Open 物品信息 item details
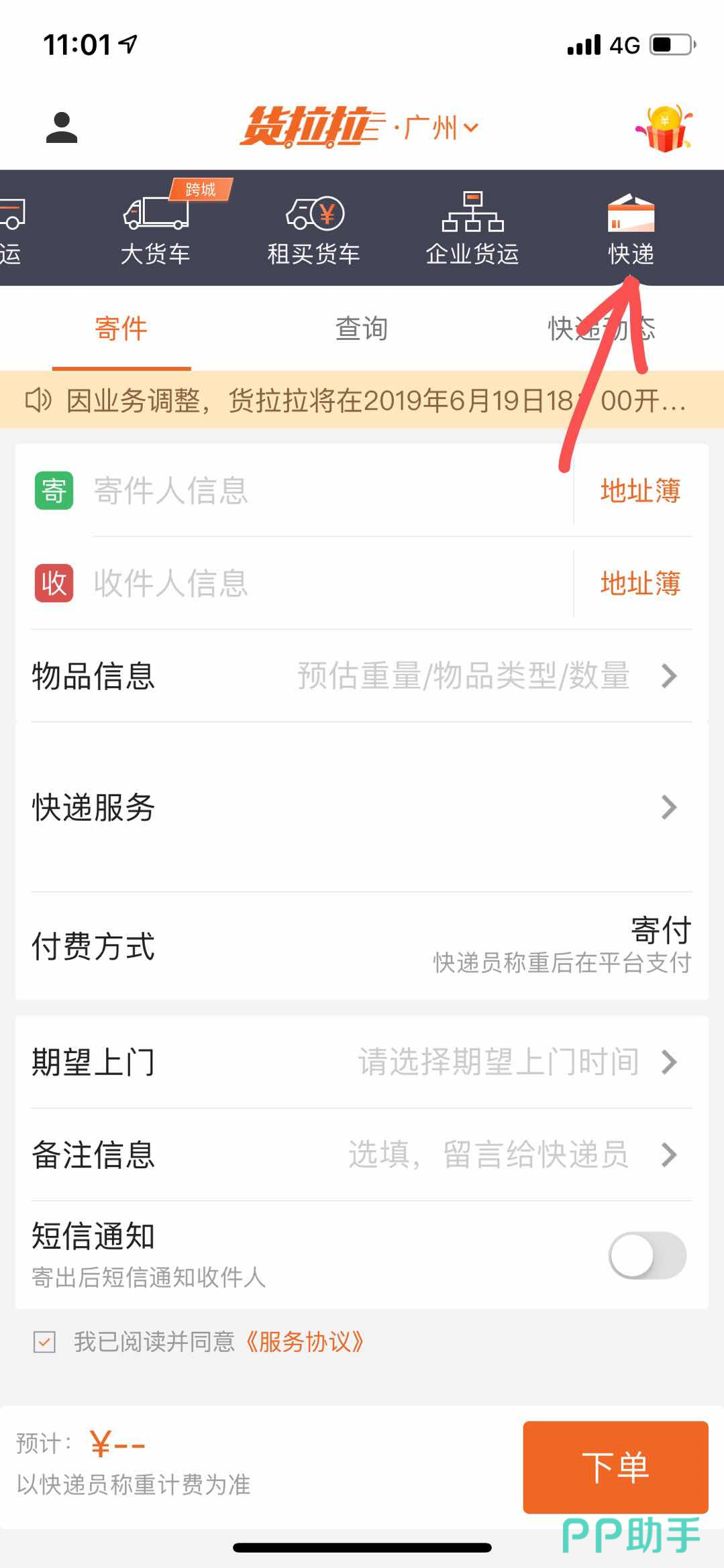This screenshot has width=724, height=1568. tap(362, 676)
